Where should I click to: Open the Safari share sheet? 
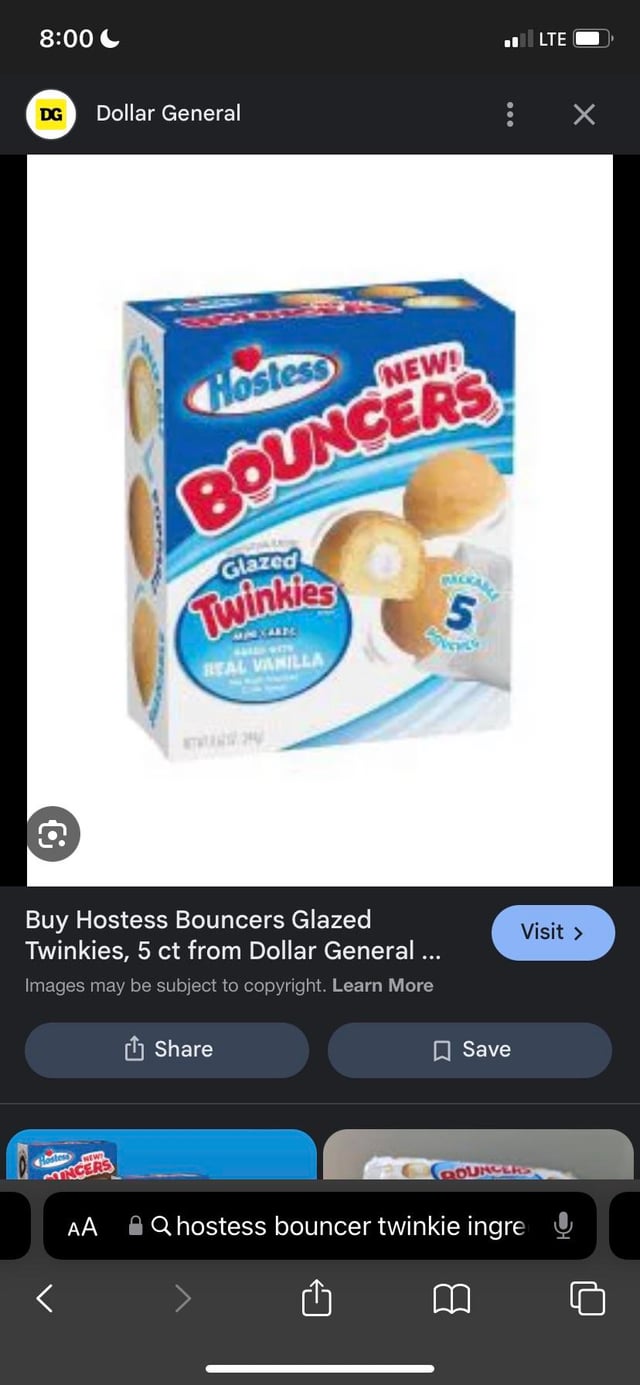(316, 1298)
